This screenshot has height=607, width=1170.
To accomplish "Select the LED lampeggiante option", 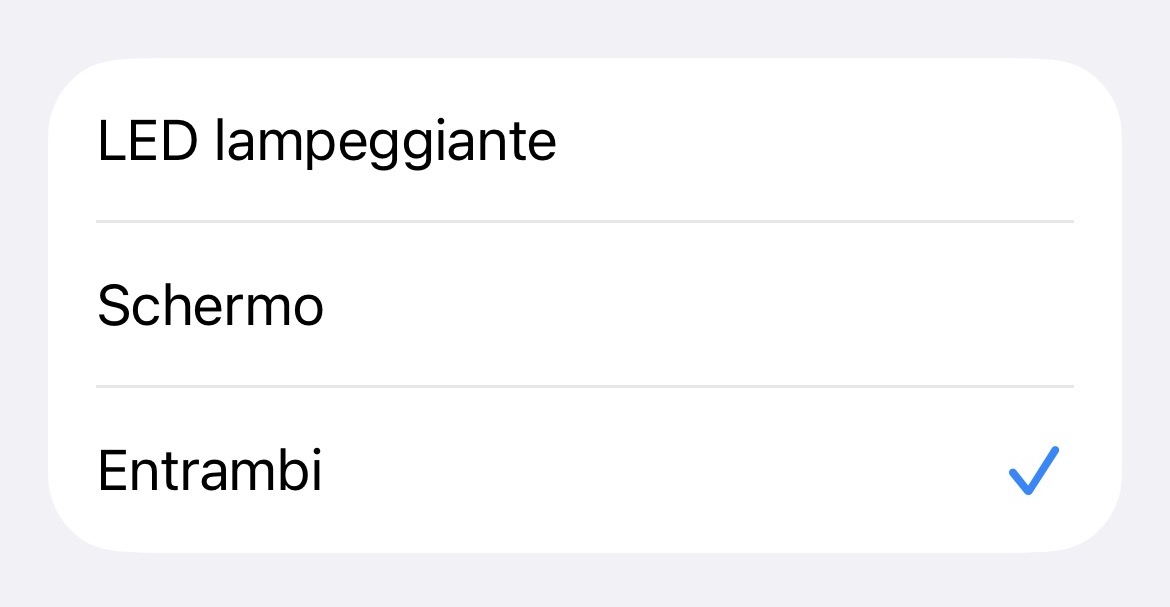I will point(326,142).
